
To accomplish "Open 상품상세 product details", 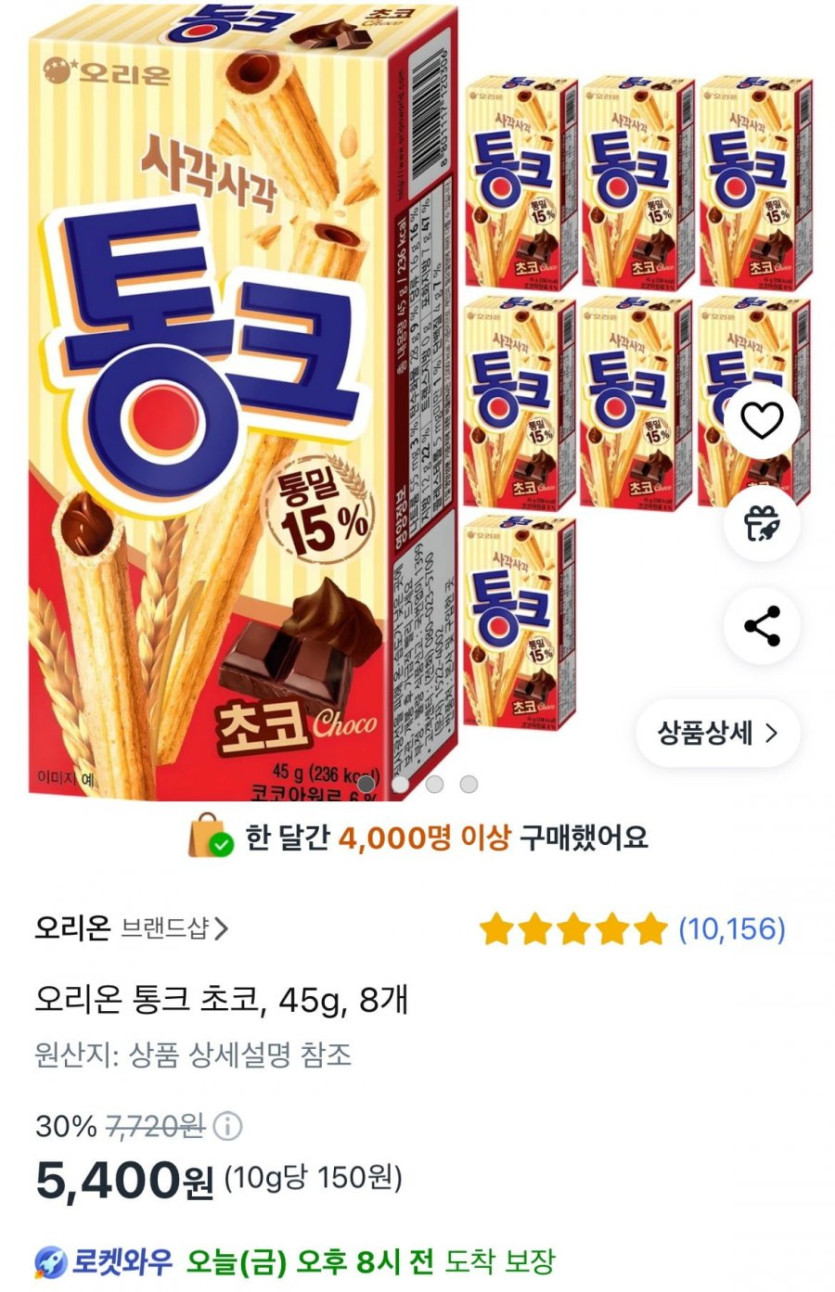I will (x=716, y=733).
